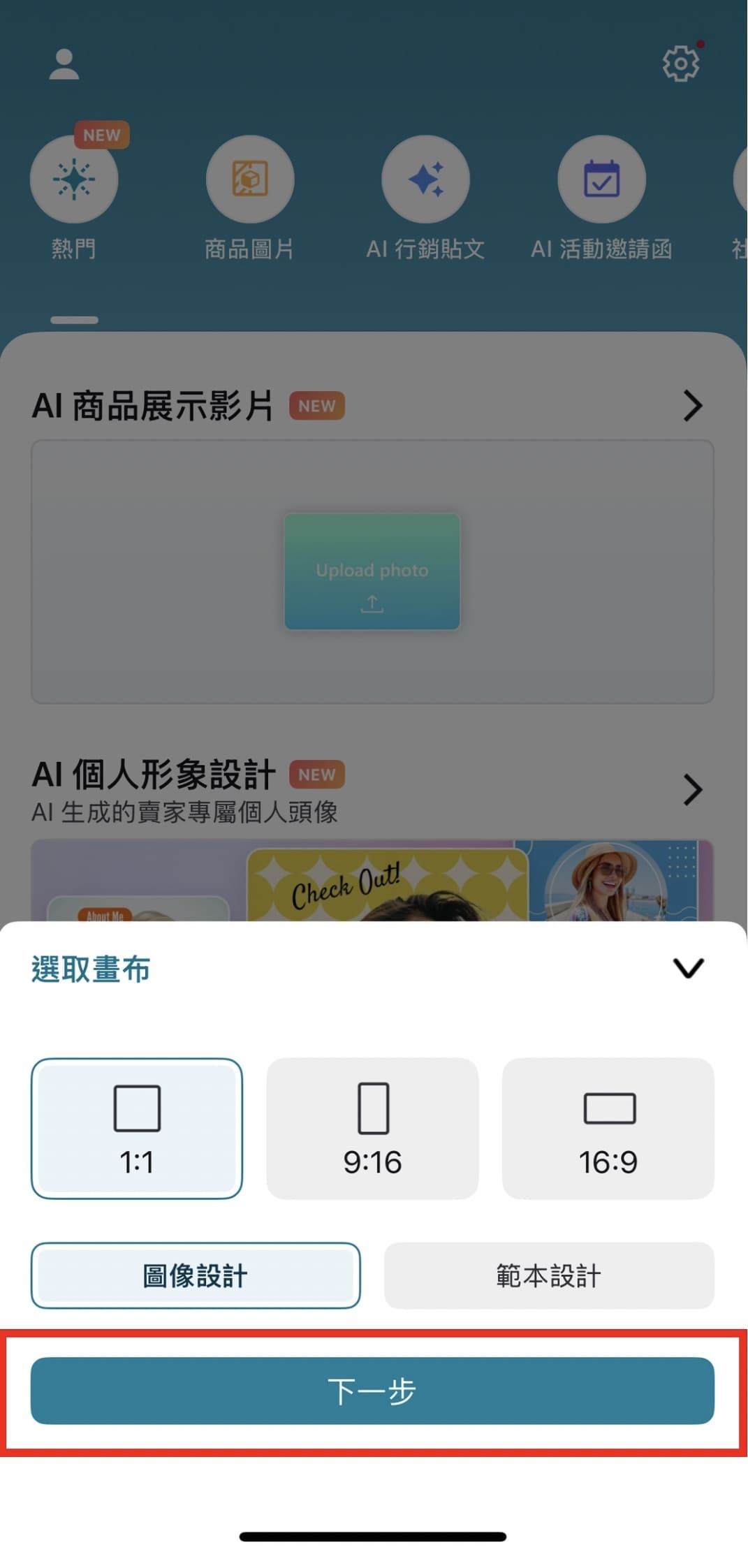Select the AI 行銷貼文 tool icon
Viewport: 748px width, 1568px height.
click(425, 179)
